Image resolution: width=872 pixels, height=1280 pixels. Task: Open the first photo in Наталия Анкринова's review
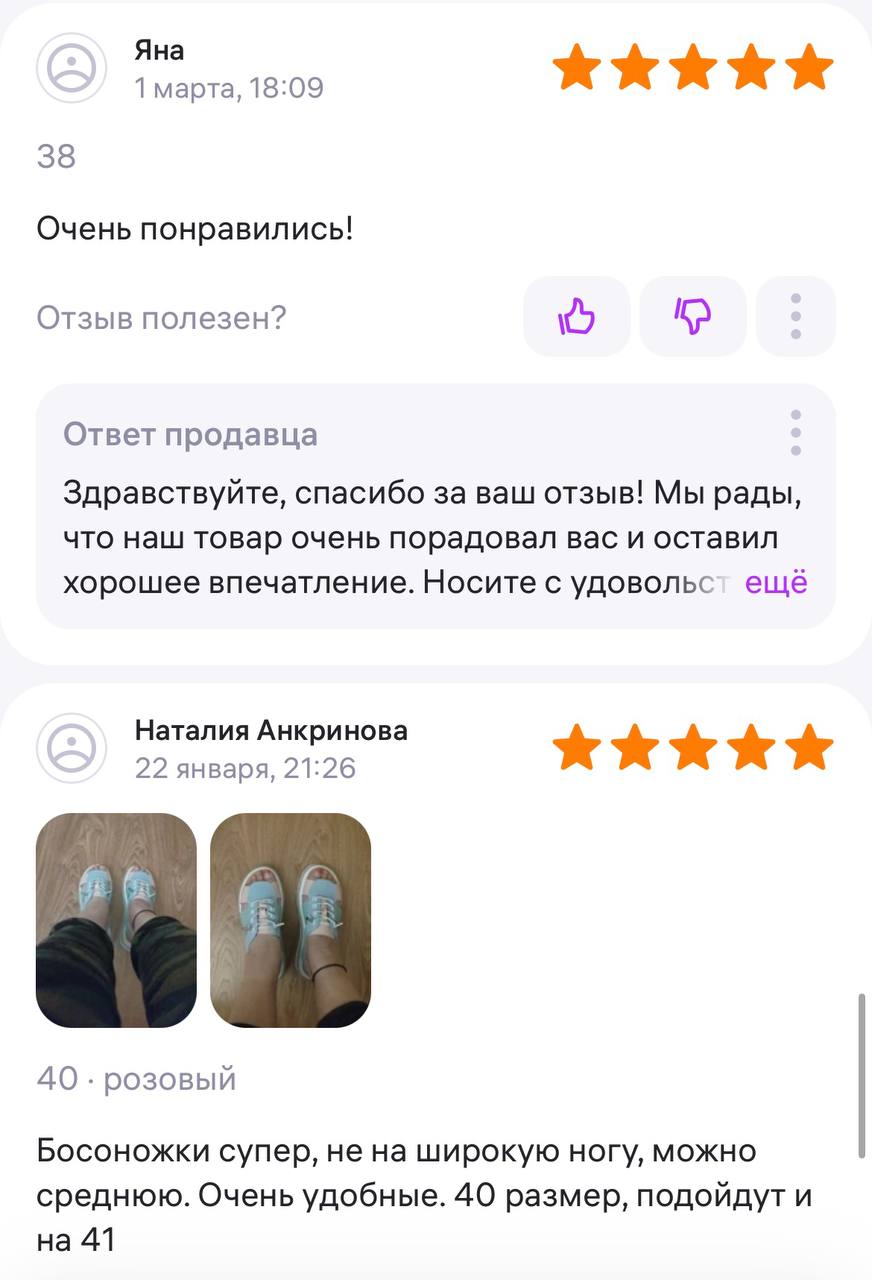116,920
